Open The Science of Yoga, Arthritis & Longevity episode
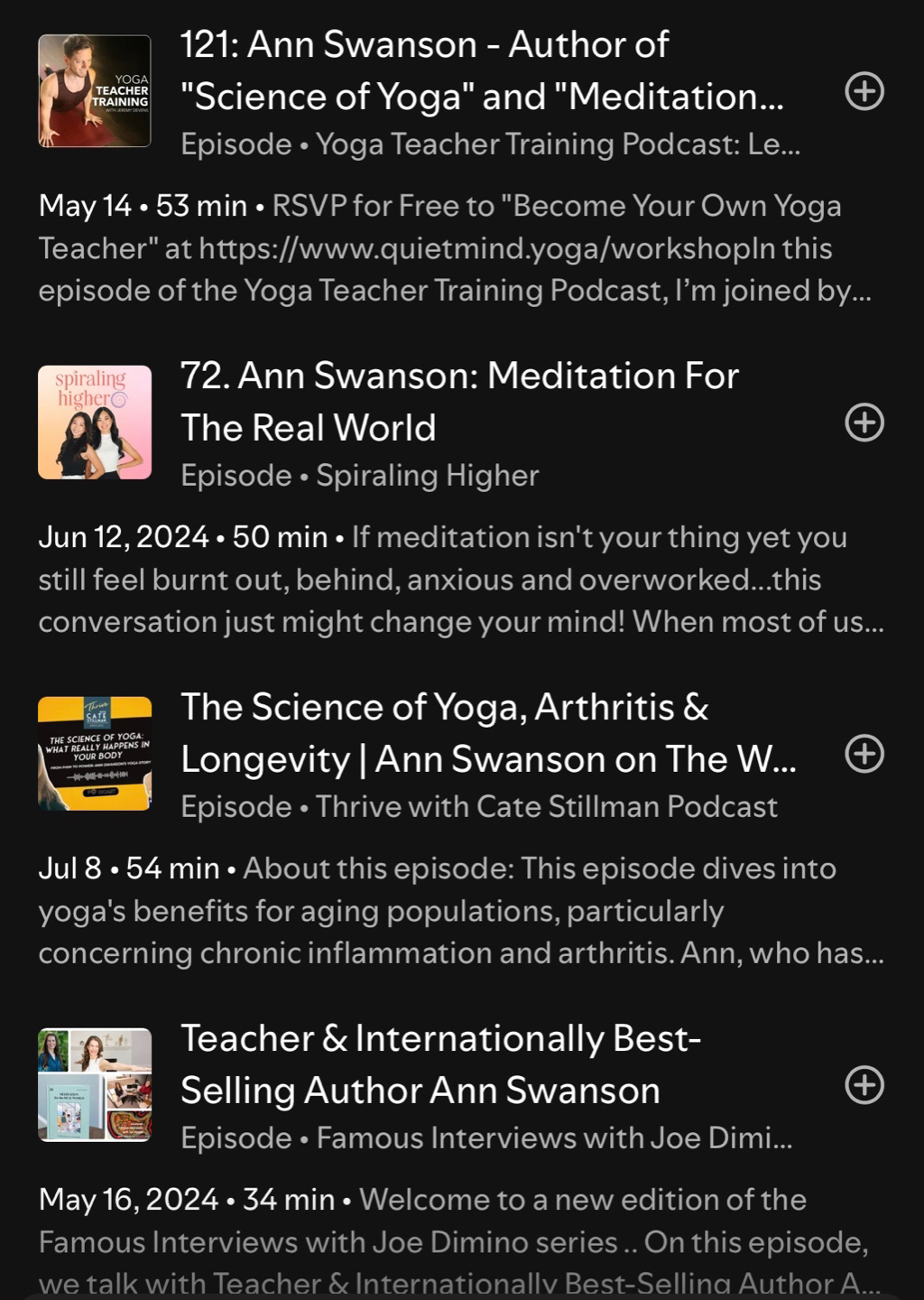 pyautogui.click(x=487, y=732)
